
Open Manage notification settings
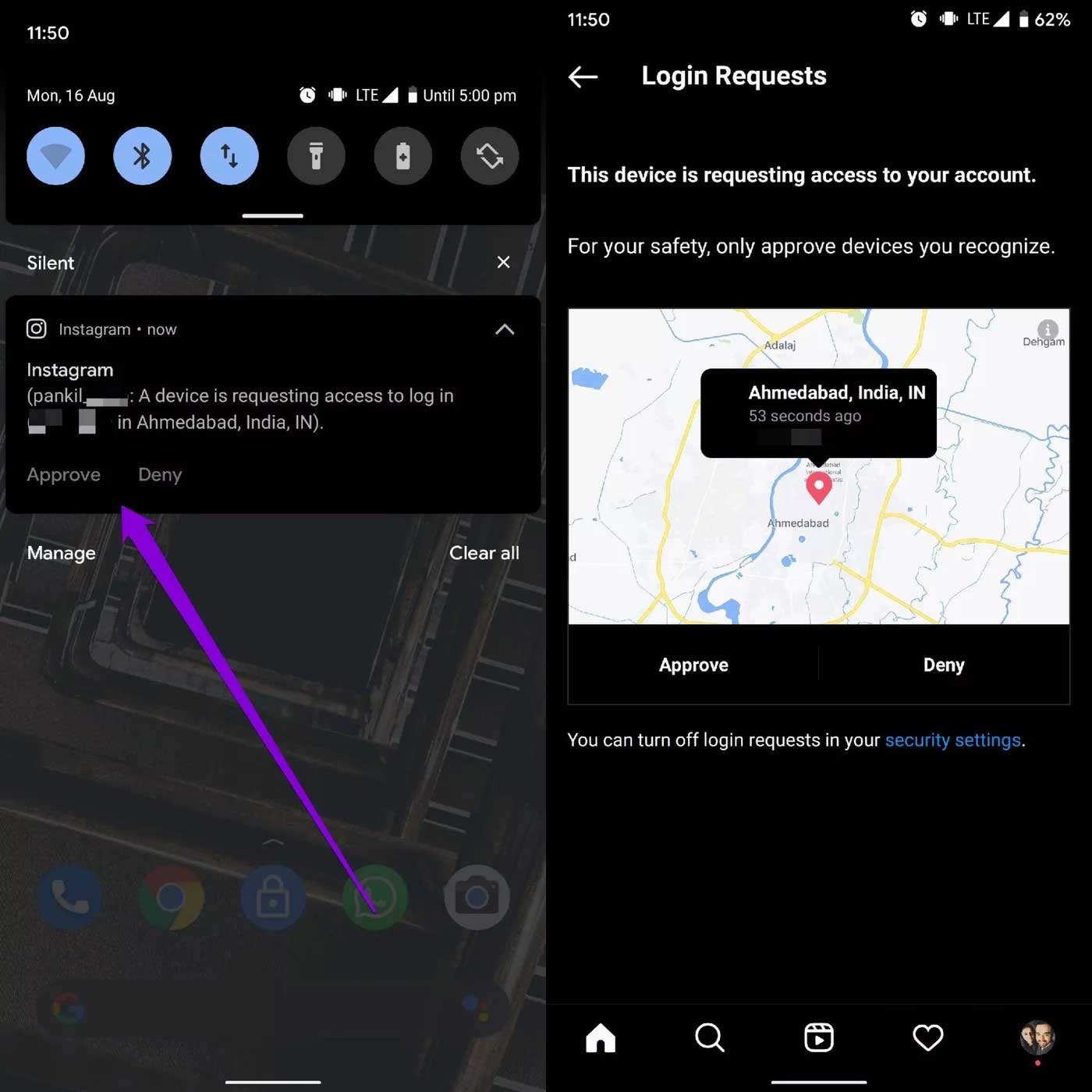pyautogui.click(x=61, y=552)
